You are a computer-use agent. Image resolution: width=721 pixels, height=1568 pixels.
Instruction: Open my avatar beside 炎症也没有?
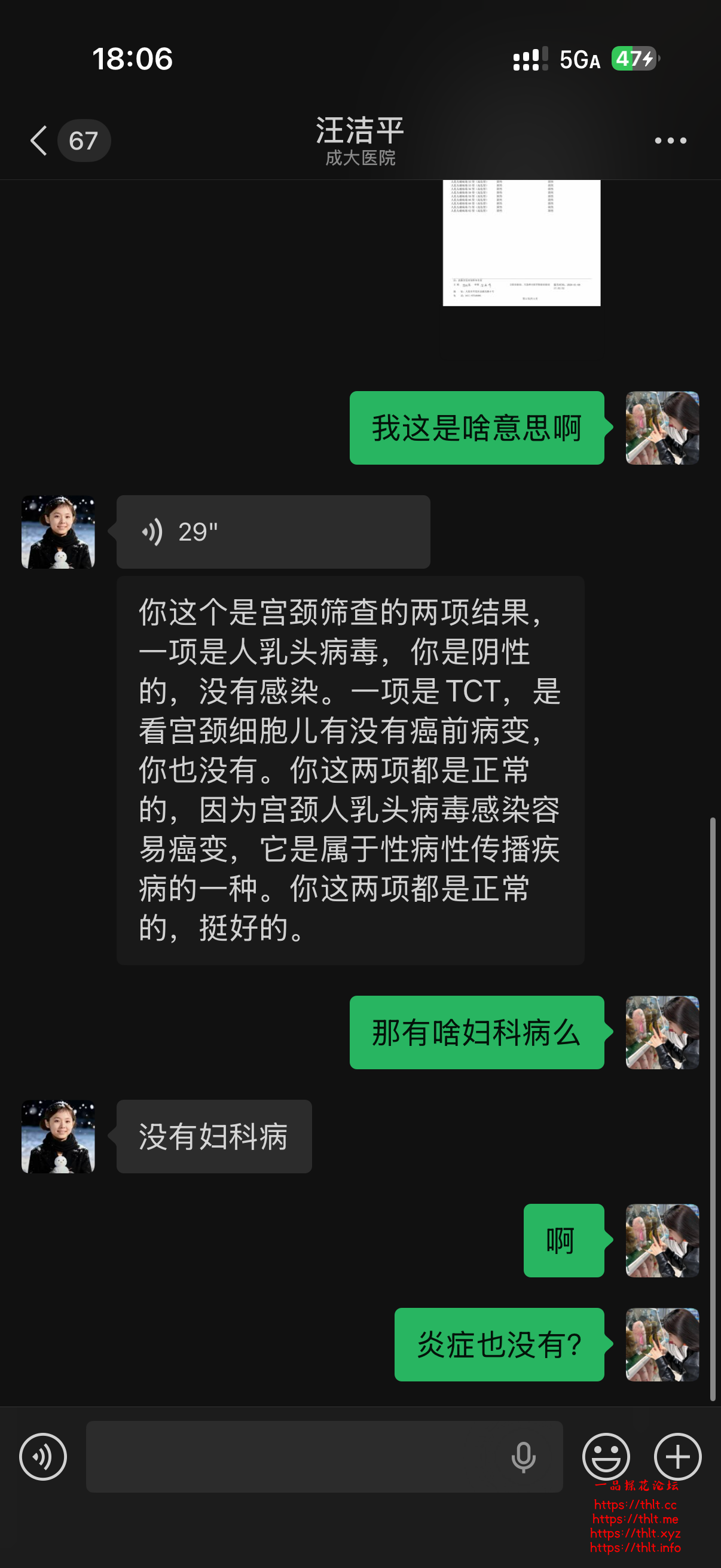click(662, 1344)
